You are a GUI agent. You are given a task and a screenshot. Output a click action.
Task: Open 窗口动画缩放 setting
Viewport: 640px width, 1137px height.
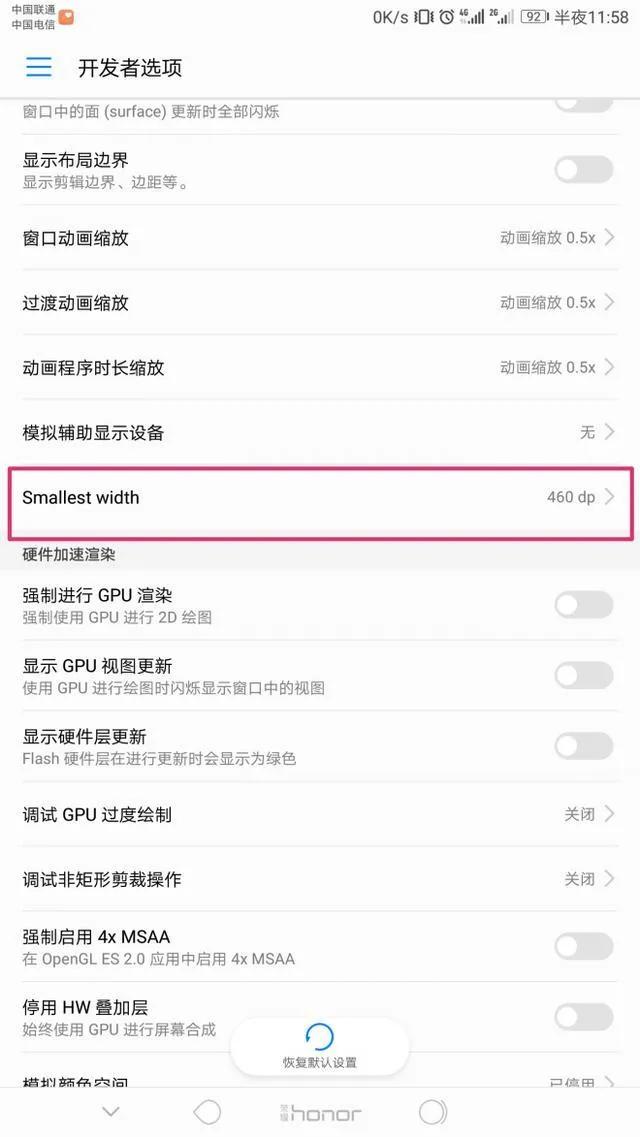pos(320,238)
